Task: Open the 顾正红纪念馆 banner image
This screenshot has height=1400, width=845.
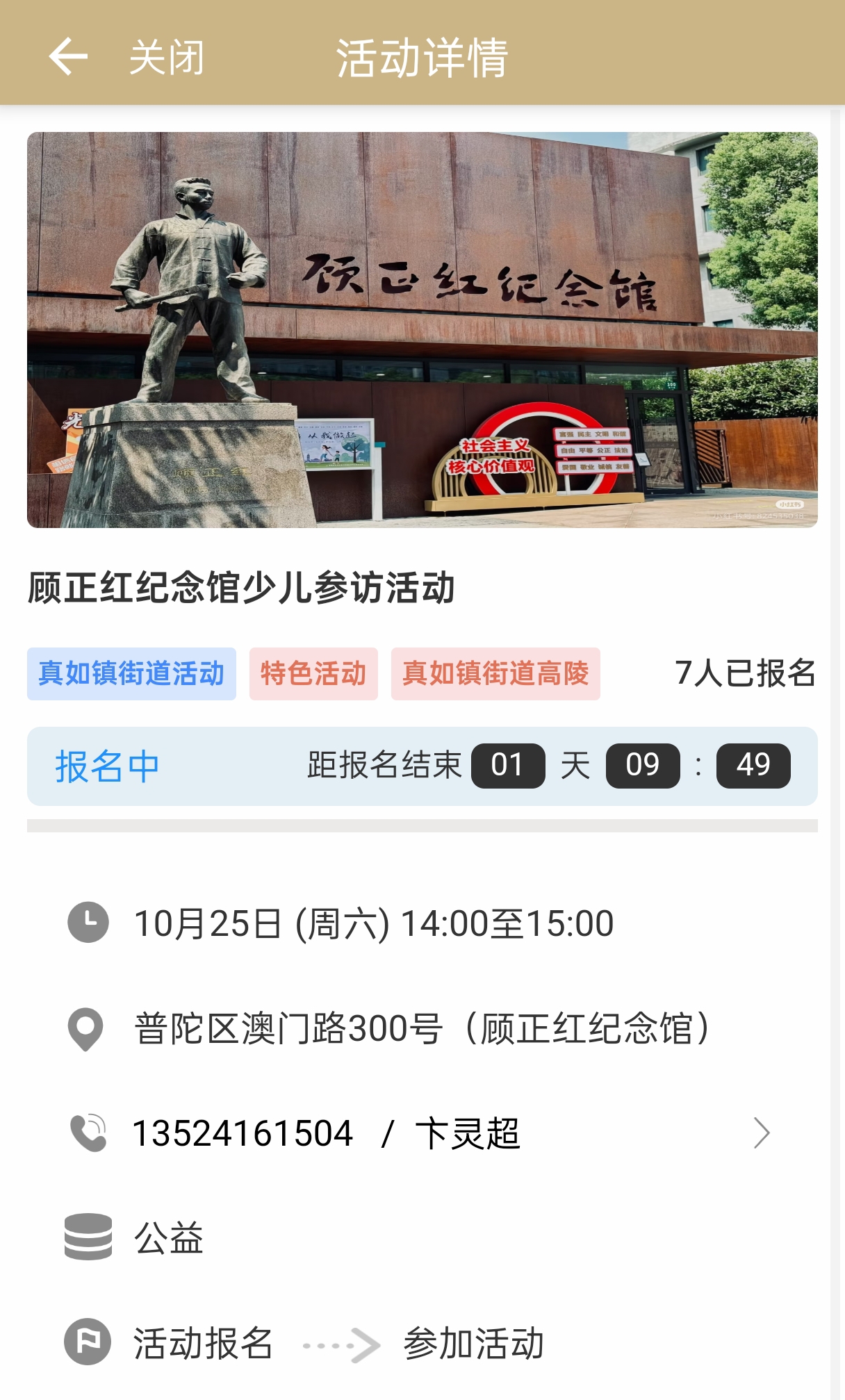Action: click(422, 329)
